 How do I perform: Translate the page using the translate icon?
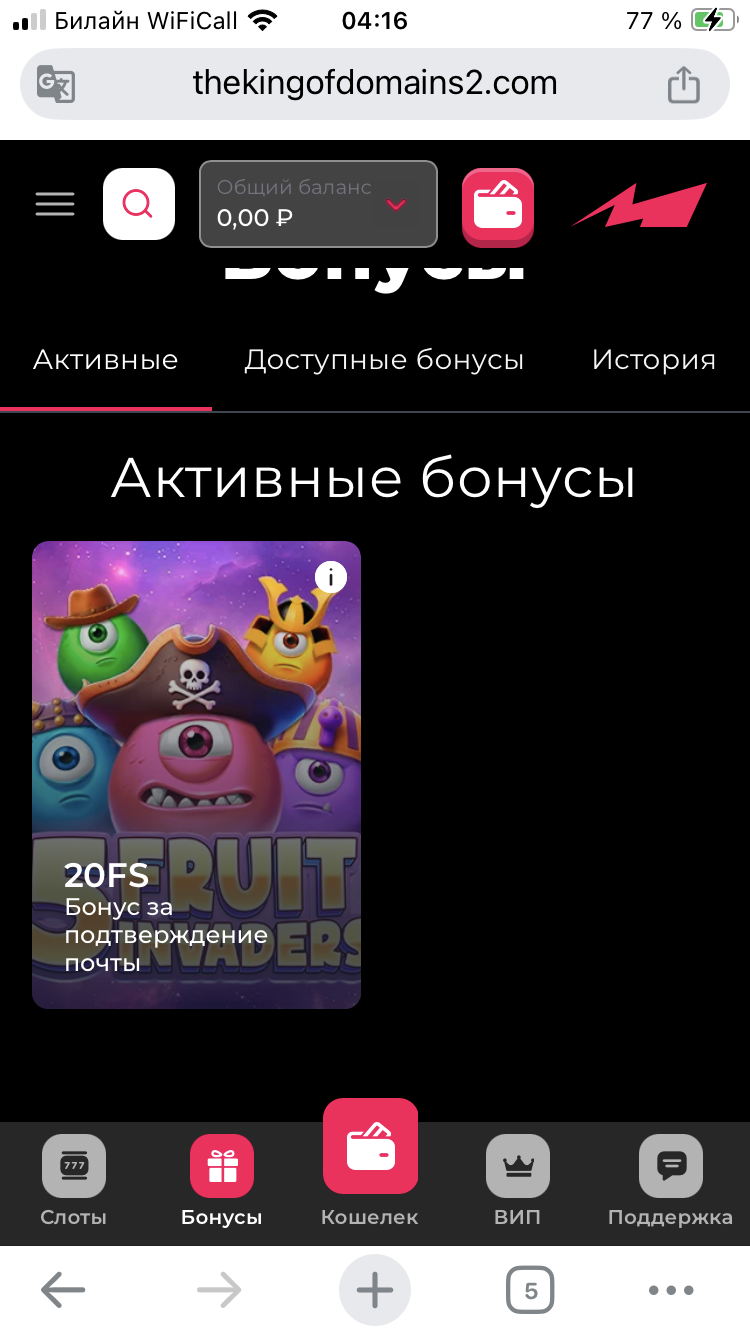click(56, 84)
